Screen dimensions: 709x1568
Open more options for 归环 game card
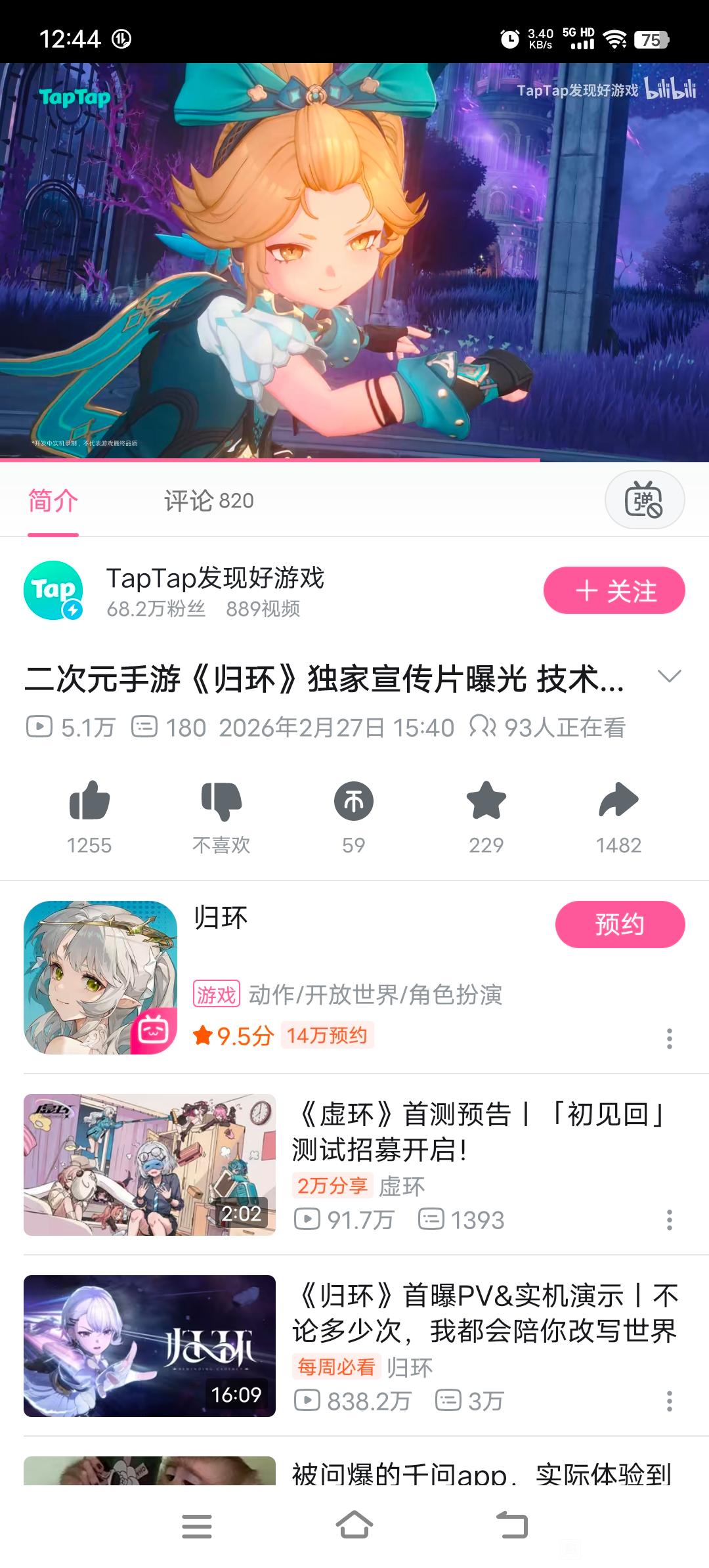coord(669,1038)
